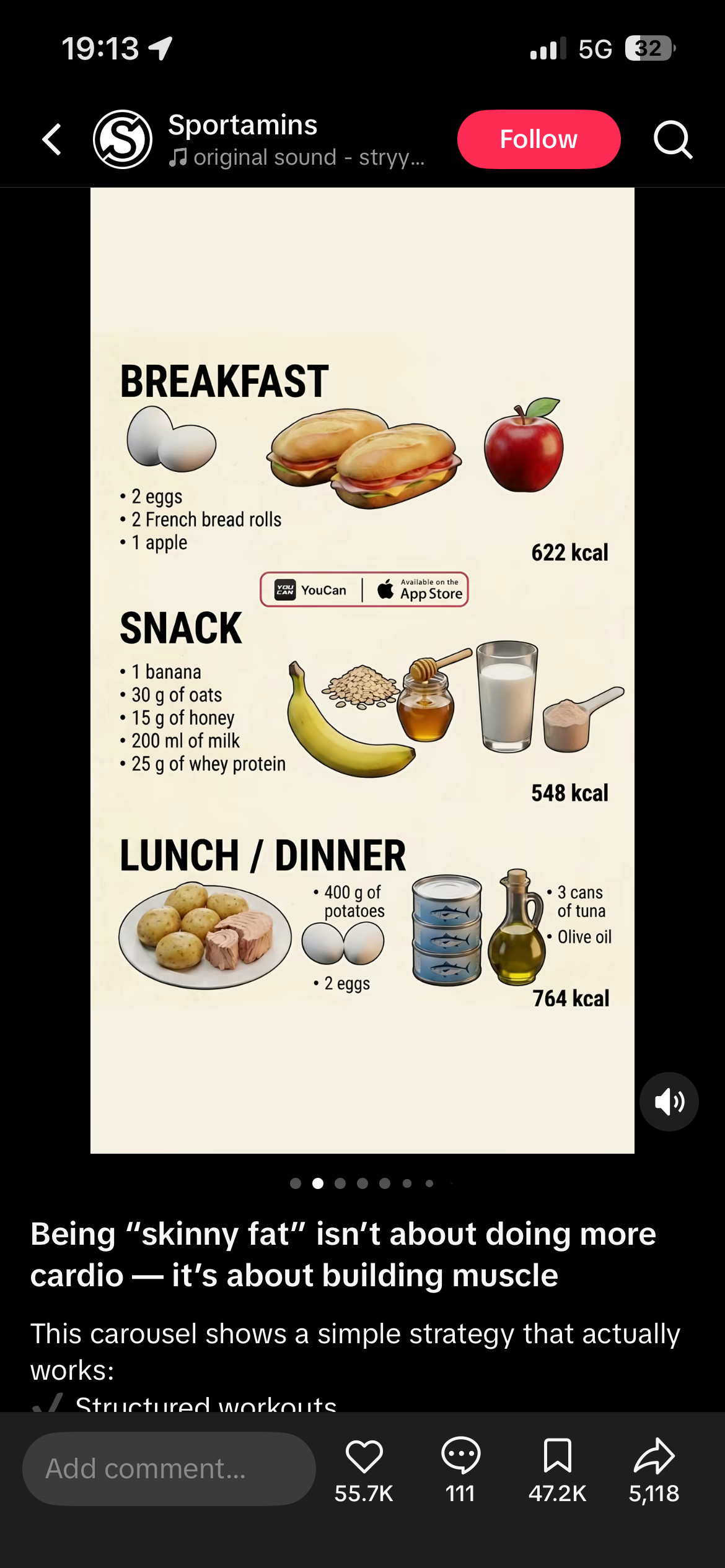Share this post with the arrow
725x1568 pixels.
click(654, 1455)
